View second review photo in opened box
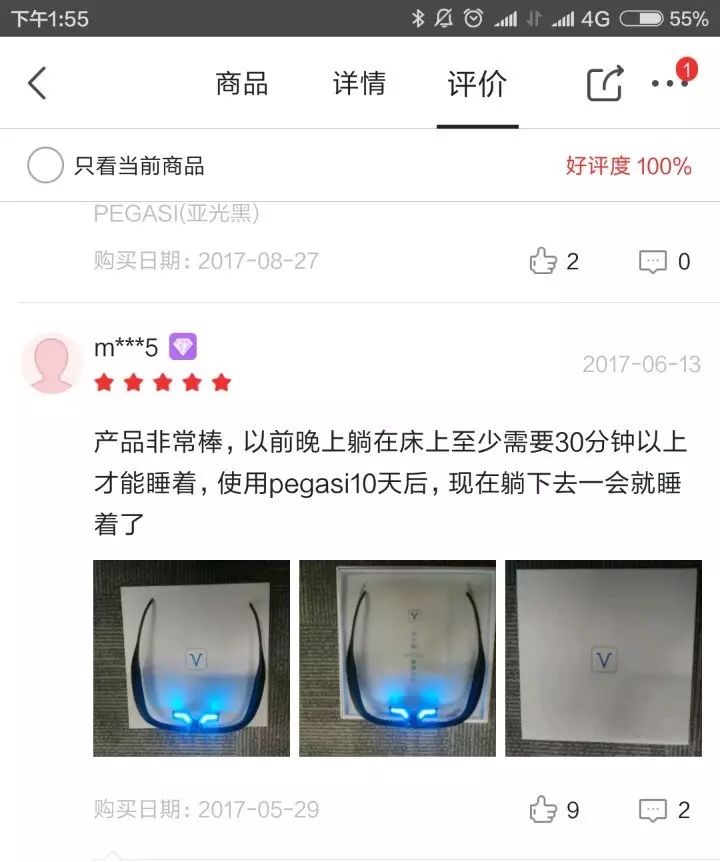Image resolution: width=720 pixels, height=862 pixels. [x=397, y=658]
